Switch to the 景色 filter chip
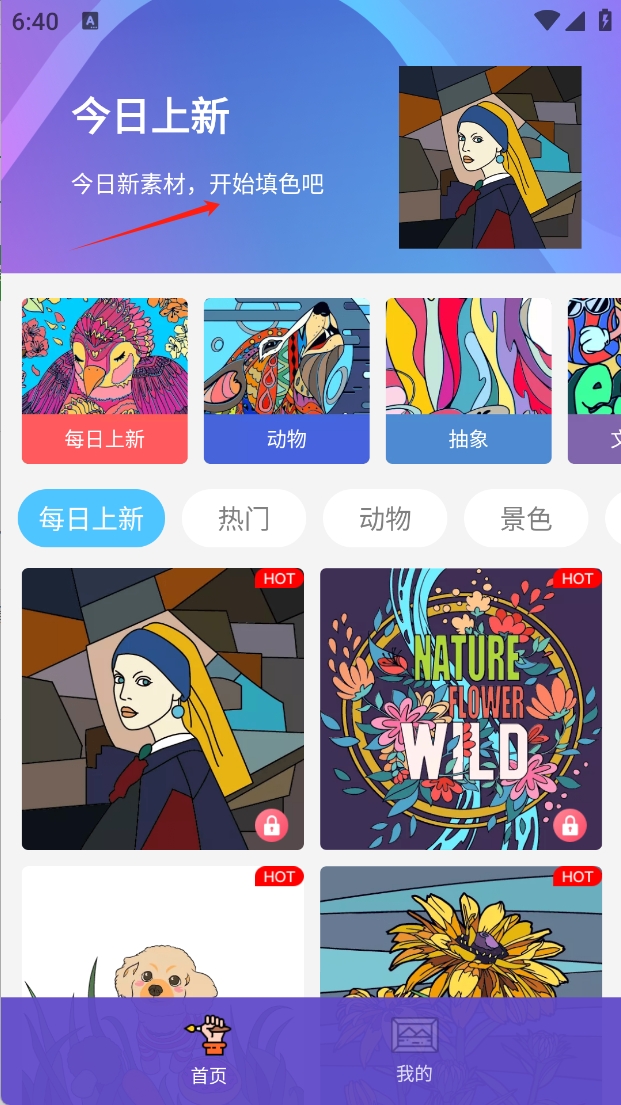 tap(526, 519)
